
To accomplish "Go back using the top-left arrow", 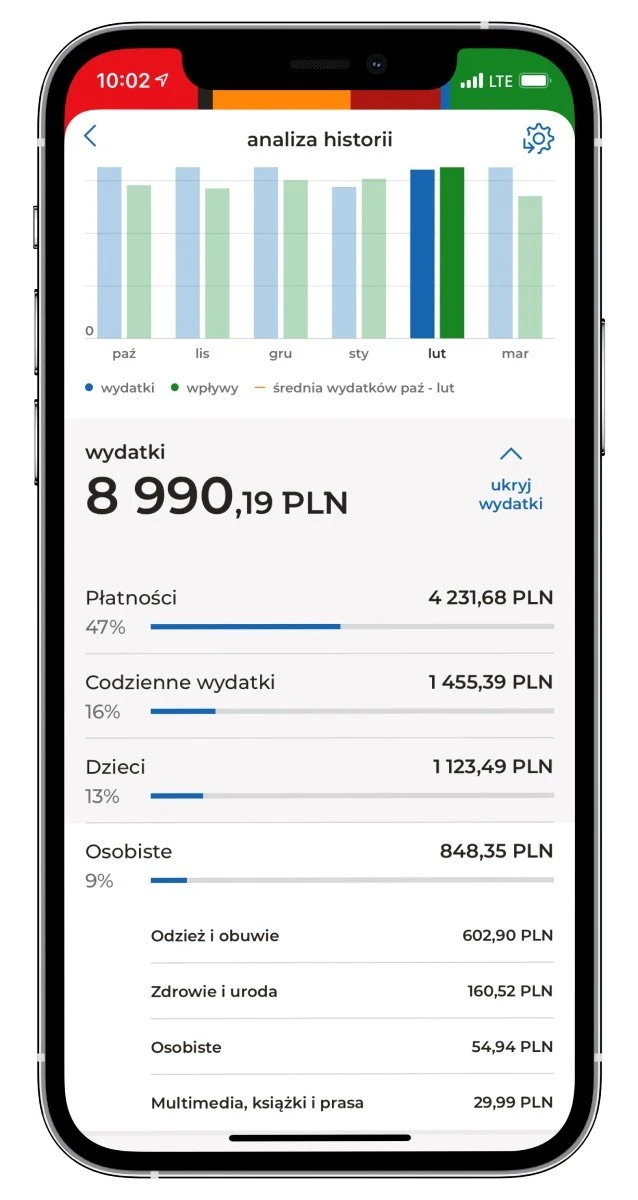I will (91, 137).
